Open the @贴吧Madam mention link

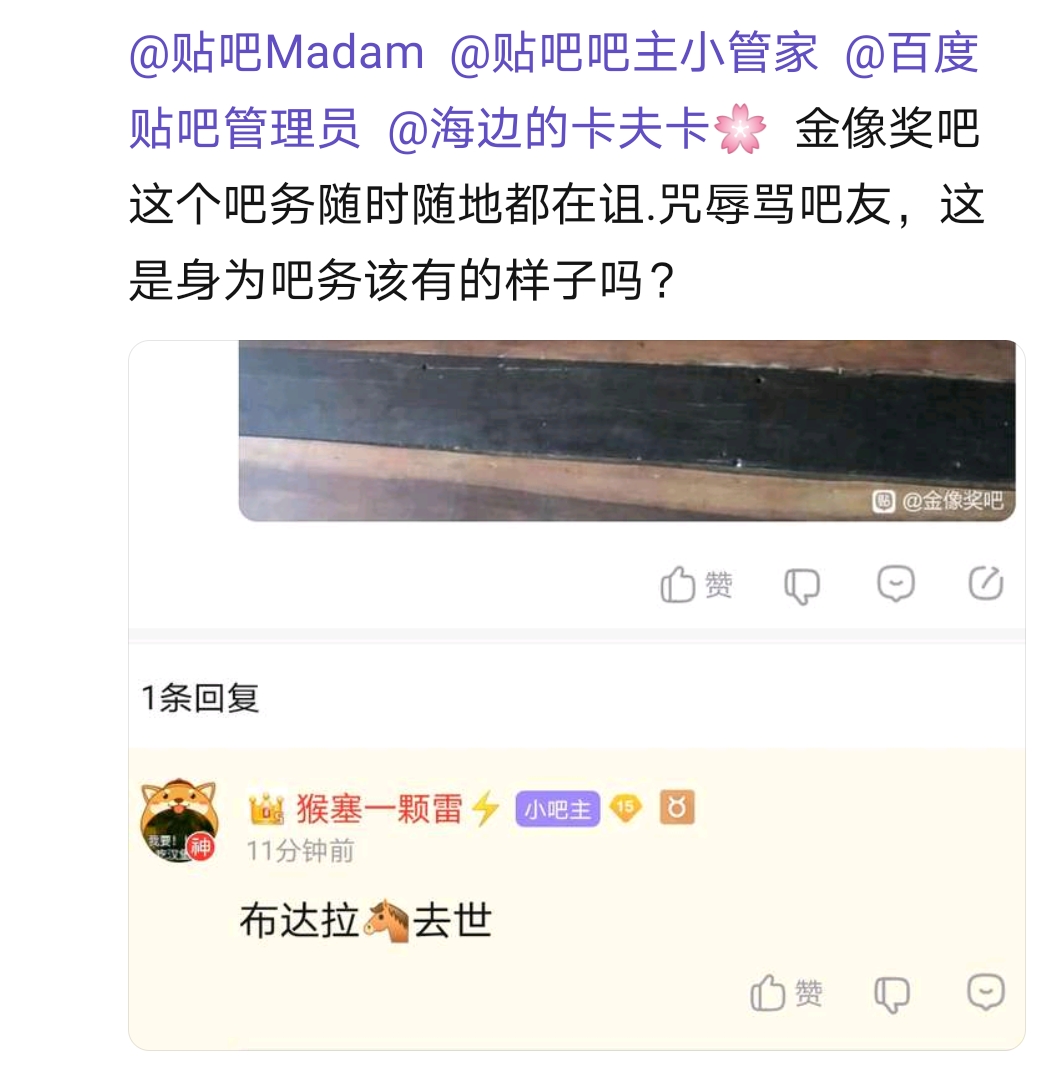point(276,54)
